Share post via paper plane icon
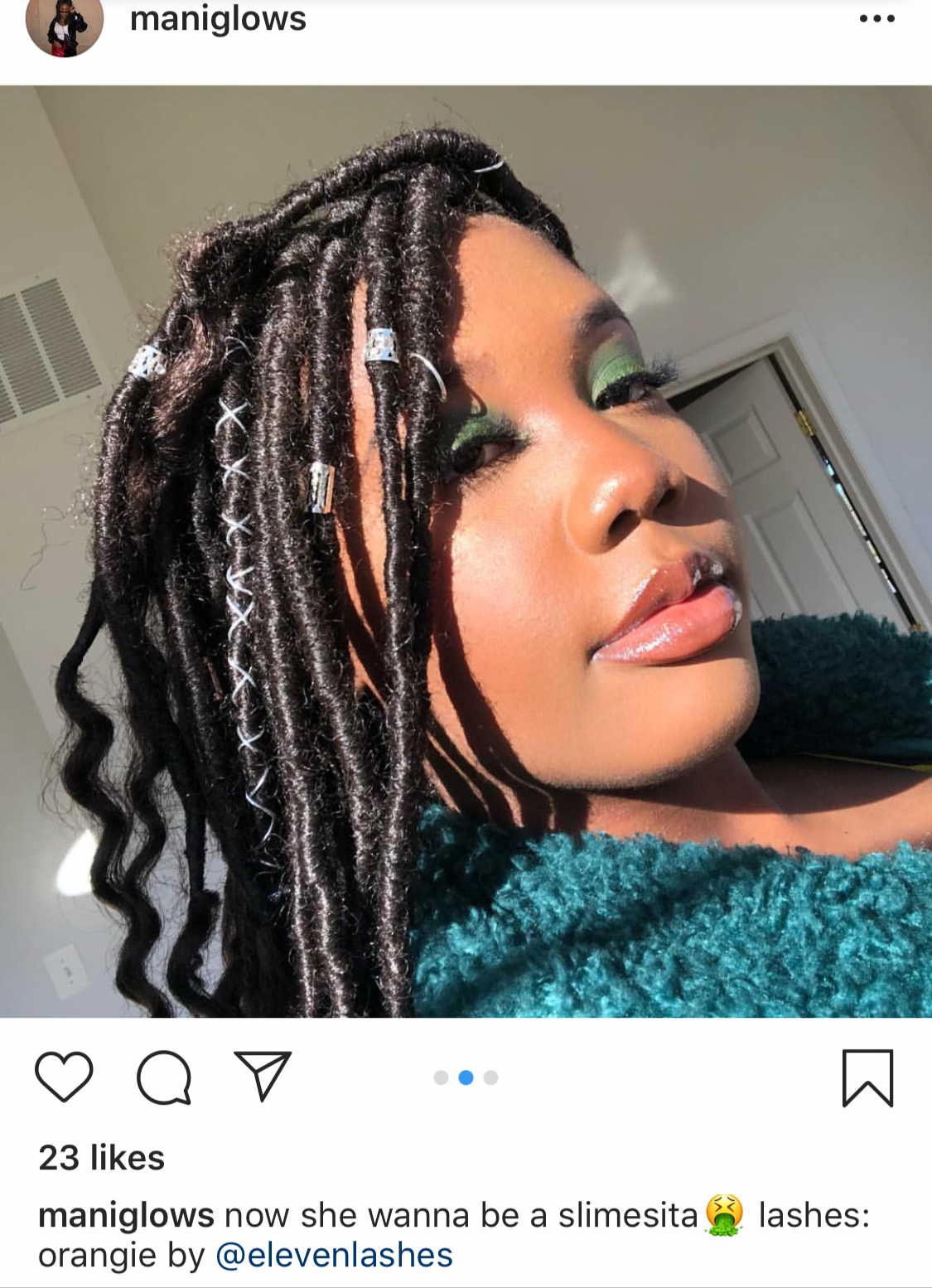Viewport: 932px width, 1288px height. (263, 1076)
